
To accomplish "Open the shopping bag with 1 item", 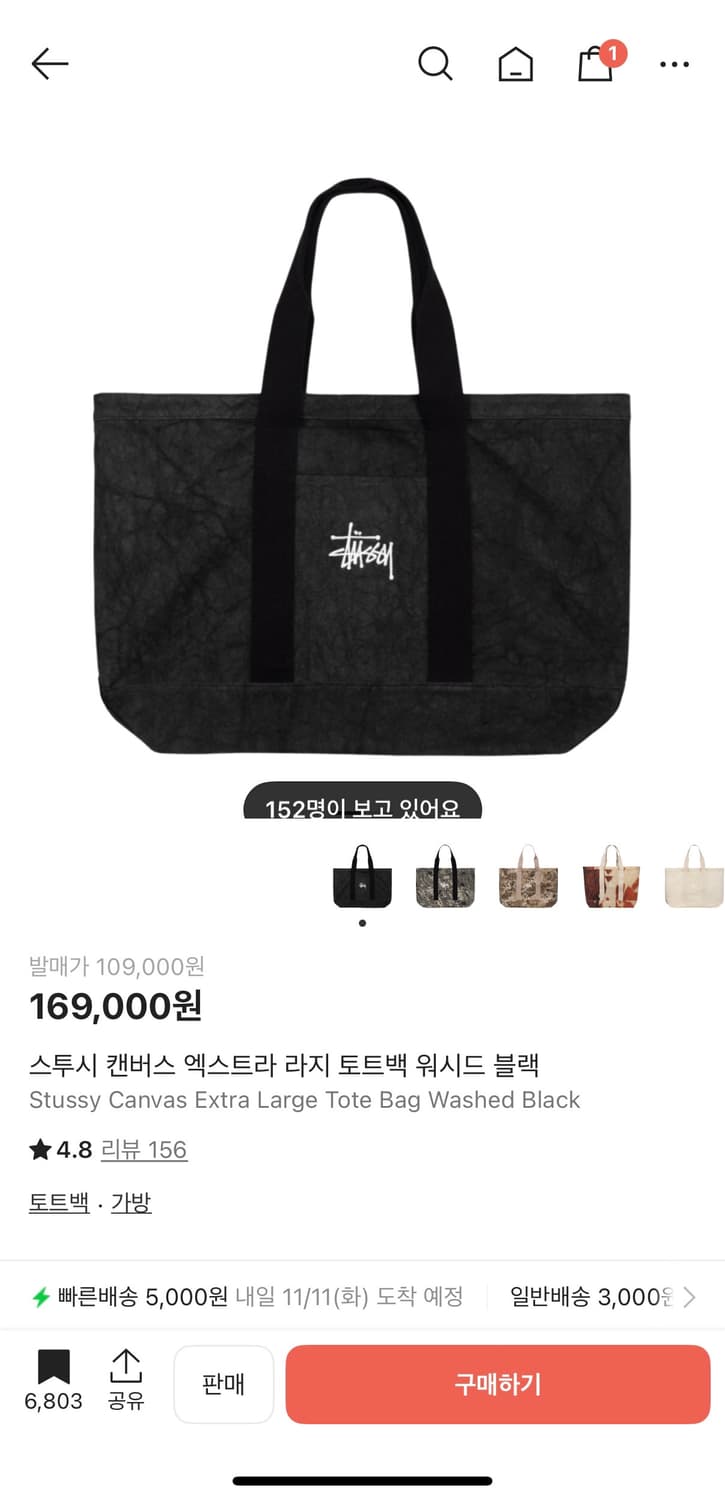I will (595, 64).
